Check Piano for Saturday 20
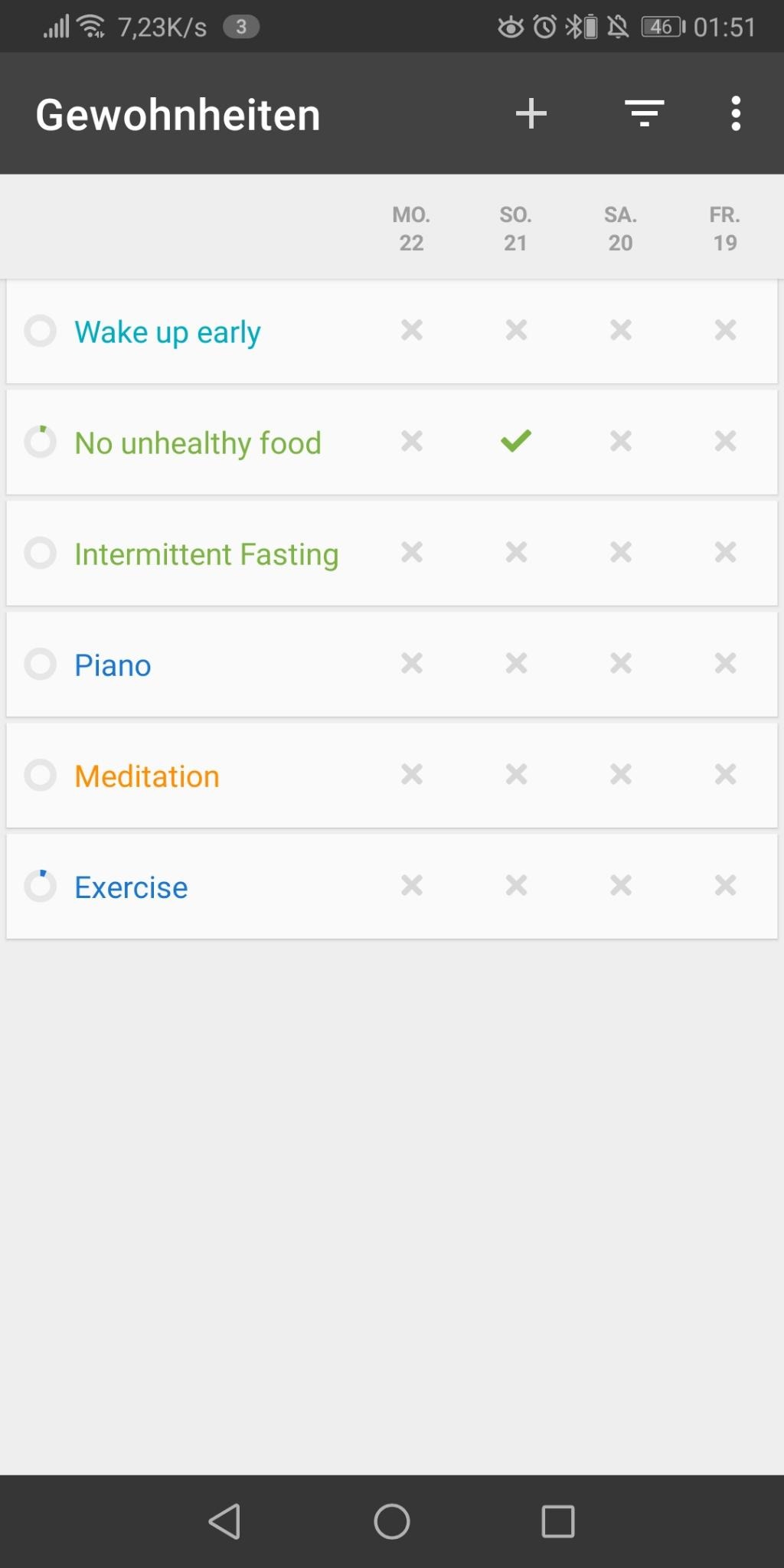The width and height of the screenshot is (784, 1568). (621, 664)
